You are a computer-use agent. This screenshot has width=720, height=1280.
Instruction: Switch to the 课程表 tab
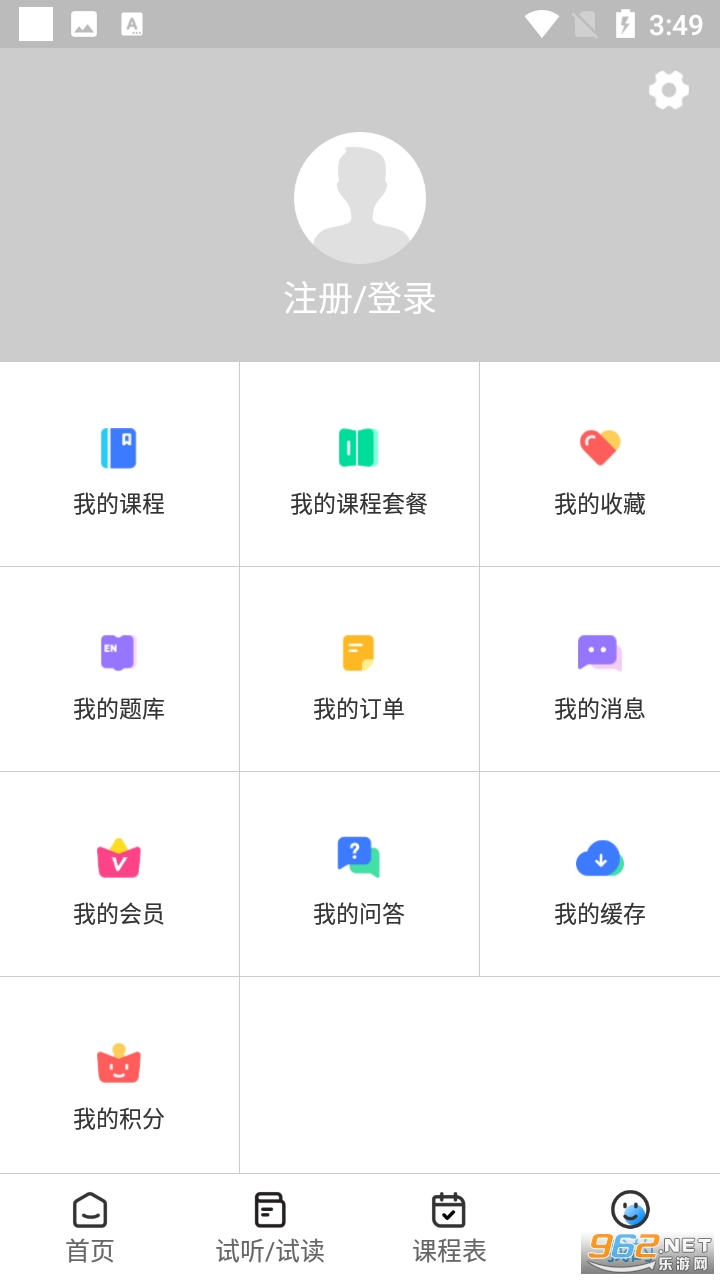pos(450,1228)
